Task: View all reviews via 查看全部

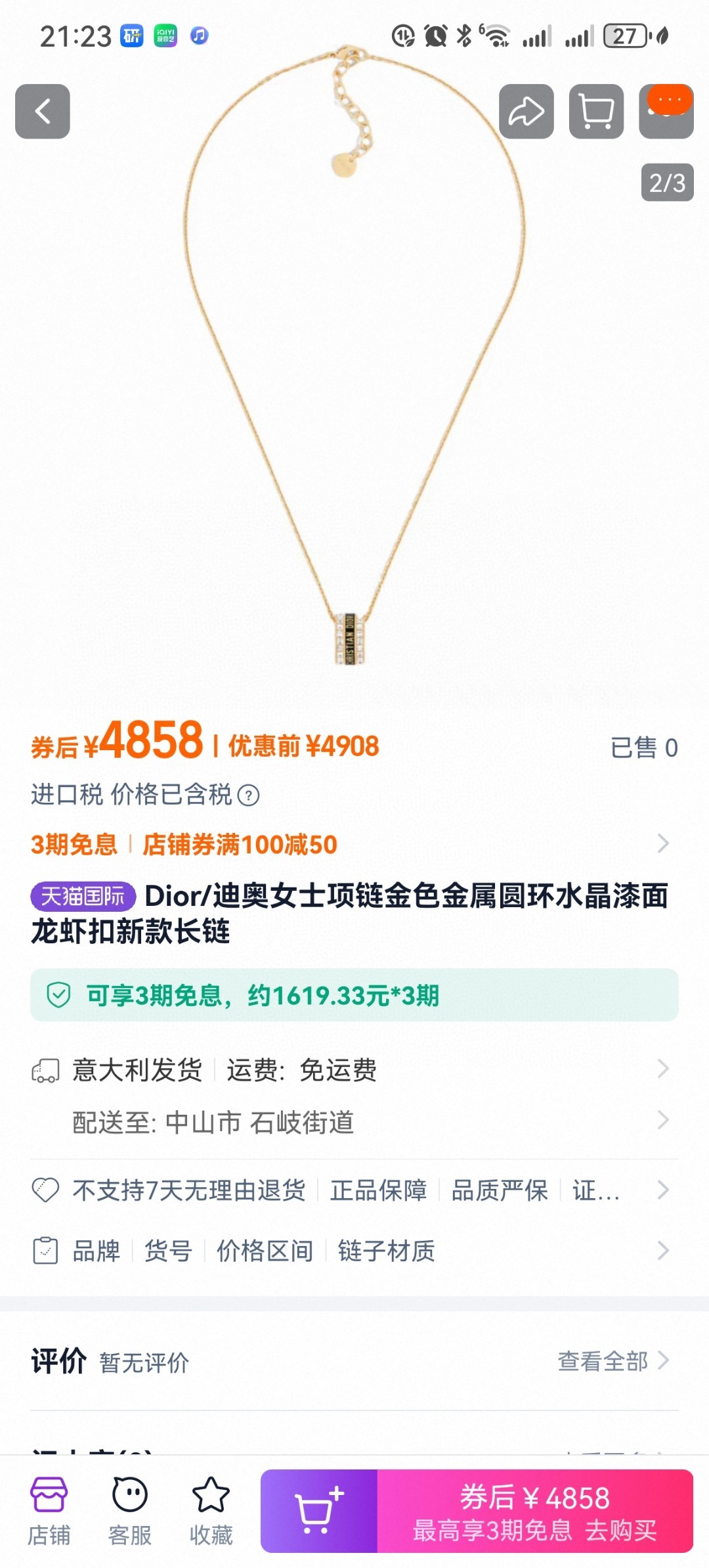Action: point(612,1361)
